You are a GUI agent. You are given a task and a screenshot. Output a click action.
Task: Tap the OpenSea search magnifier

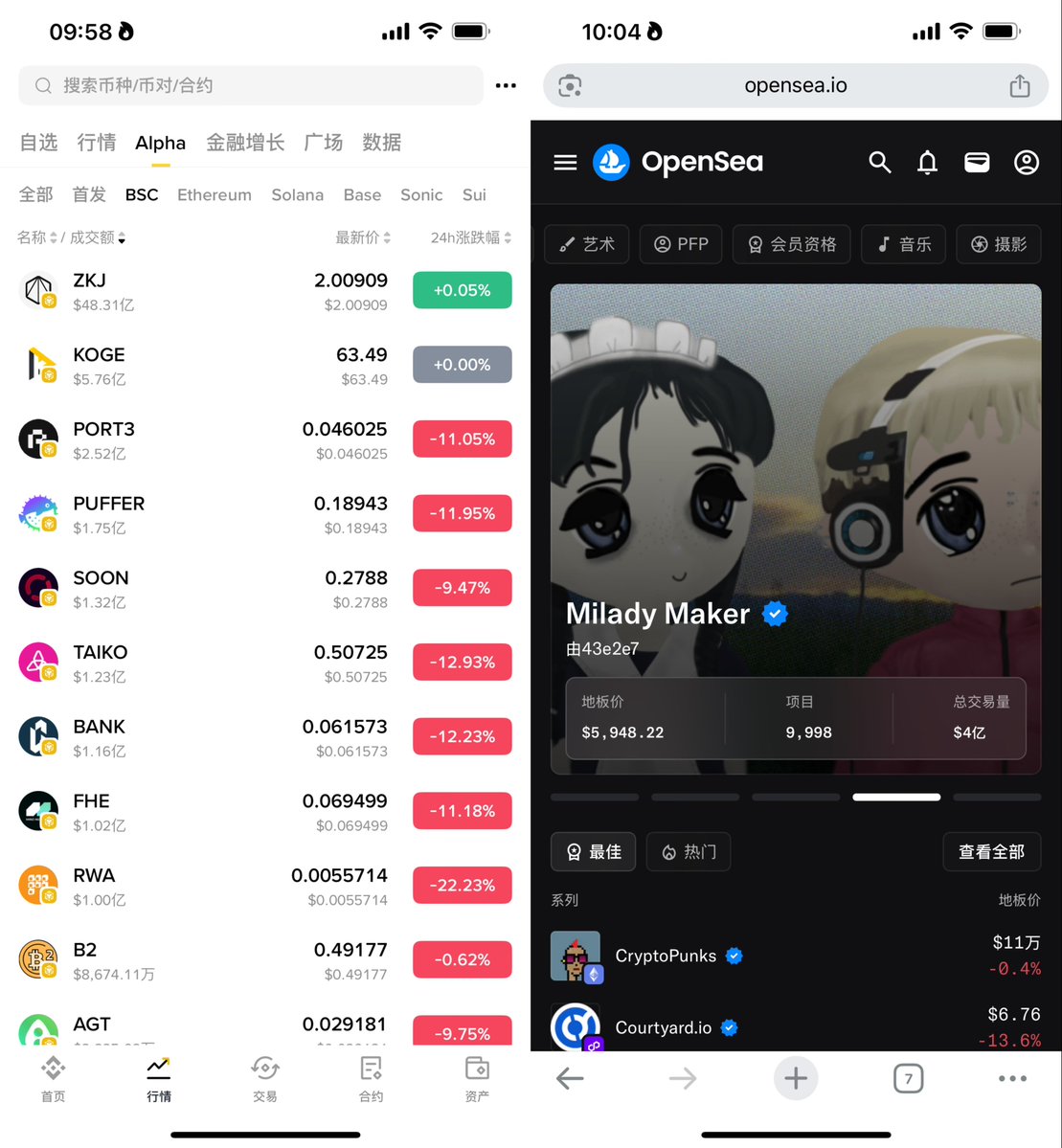pos(879,163)
